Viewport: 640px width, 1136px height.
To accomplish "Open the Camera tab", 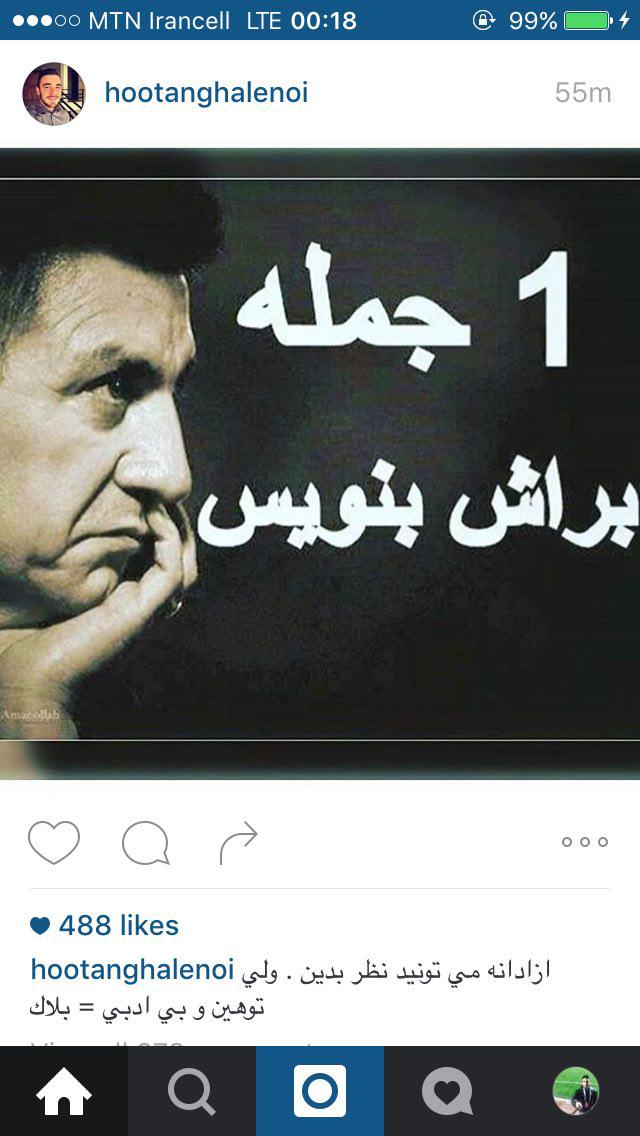I will click(x=320, y=1091).
